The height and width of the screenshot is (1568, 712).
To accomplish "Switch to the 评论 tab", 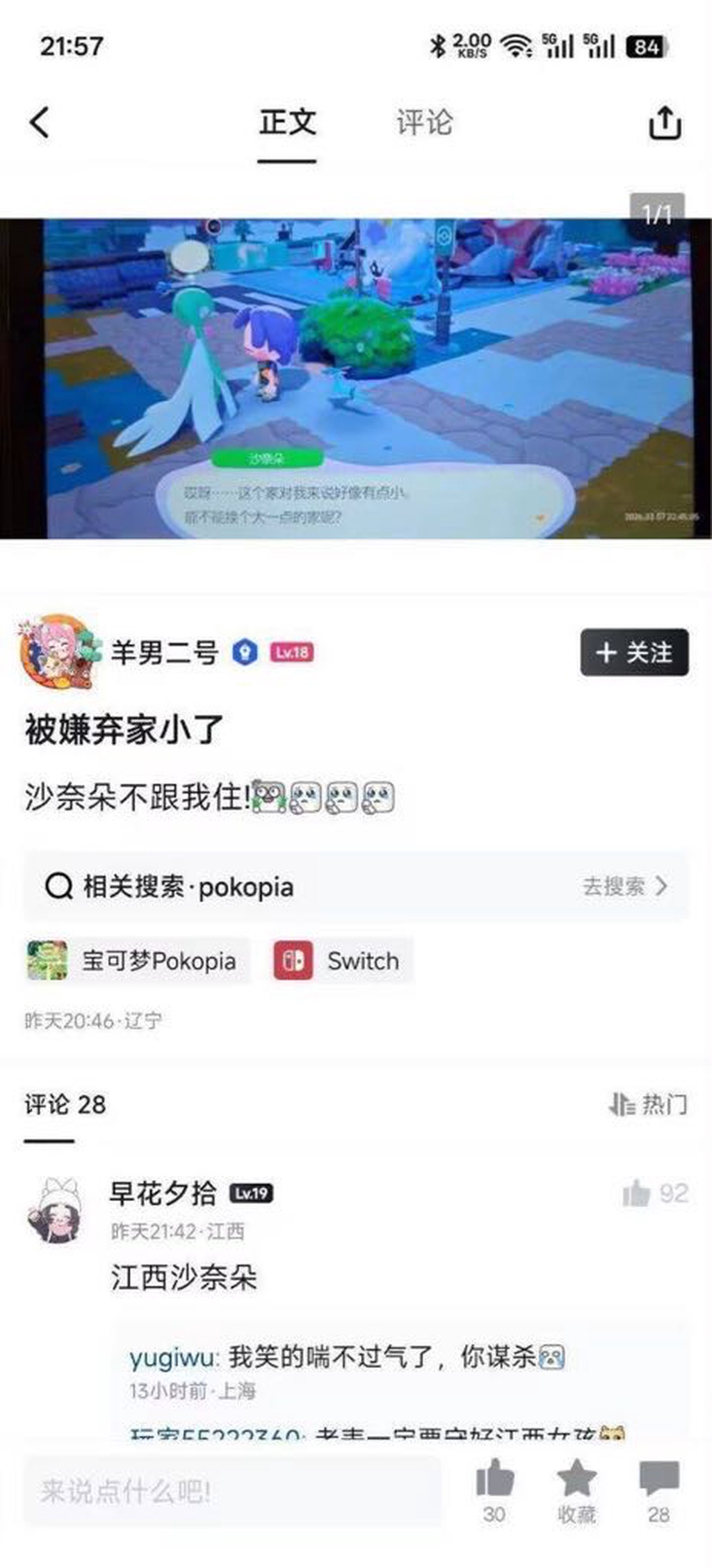I will click(424, 123).
